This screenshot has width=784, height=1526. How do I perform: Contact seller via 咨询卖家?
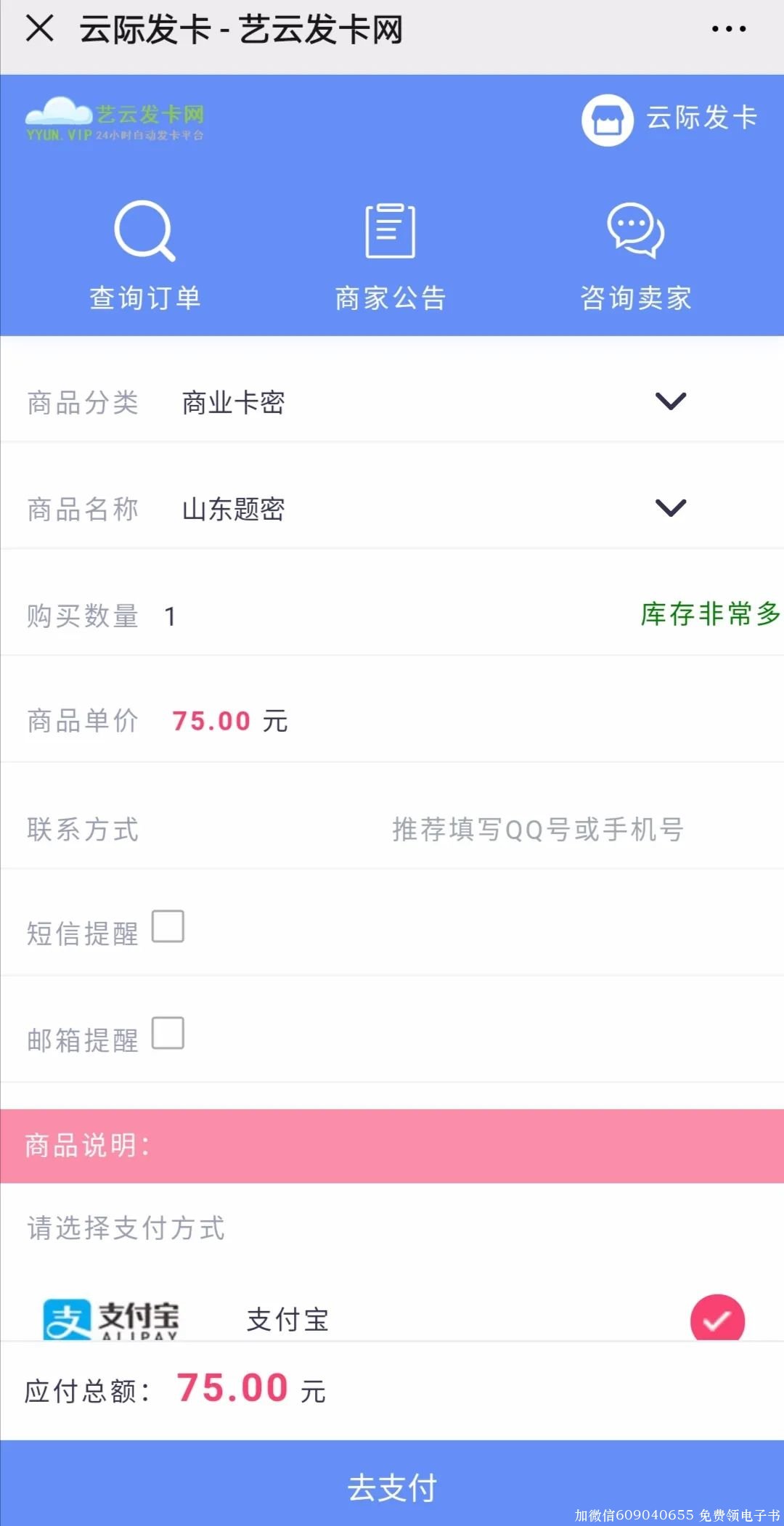click(x=636, y=254)
